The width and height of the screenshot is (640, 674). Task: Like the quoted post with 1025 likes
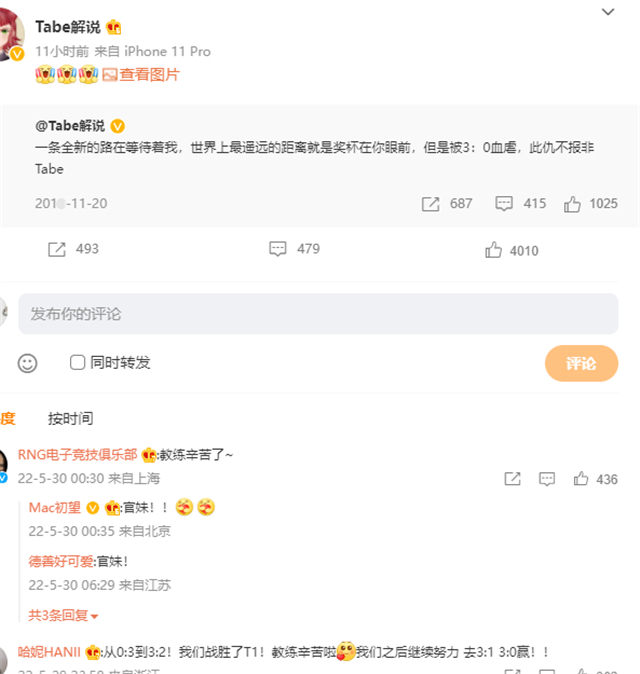(x=572, y=203)
